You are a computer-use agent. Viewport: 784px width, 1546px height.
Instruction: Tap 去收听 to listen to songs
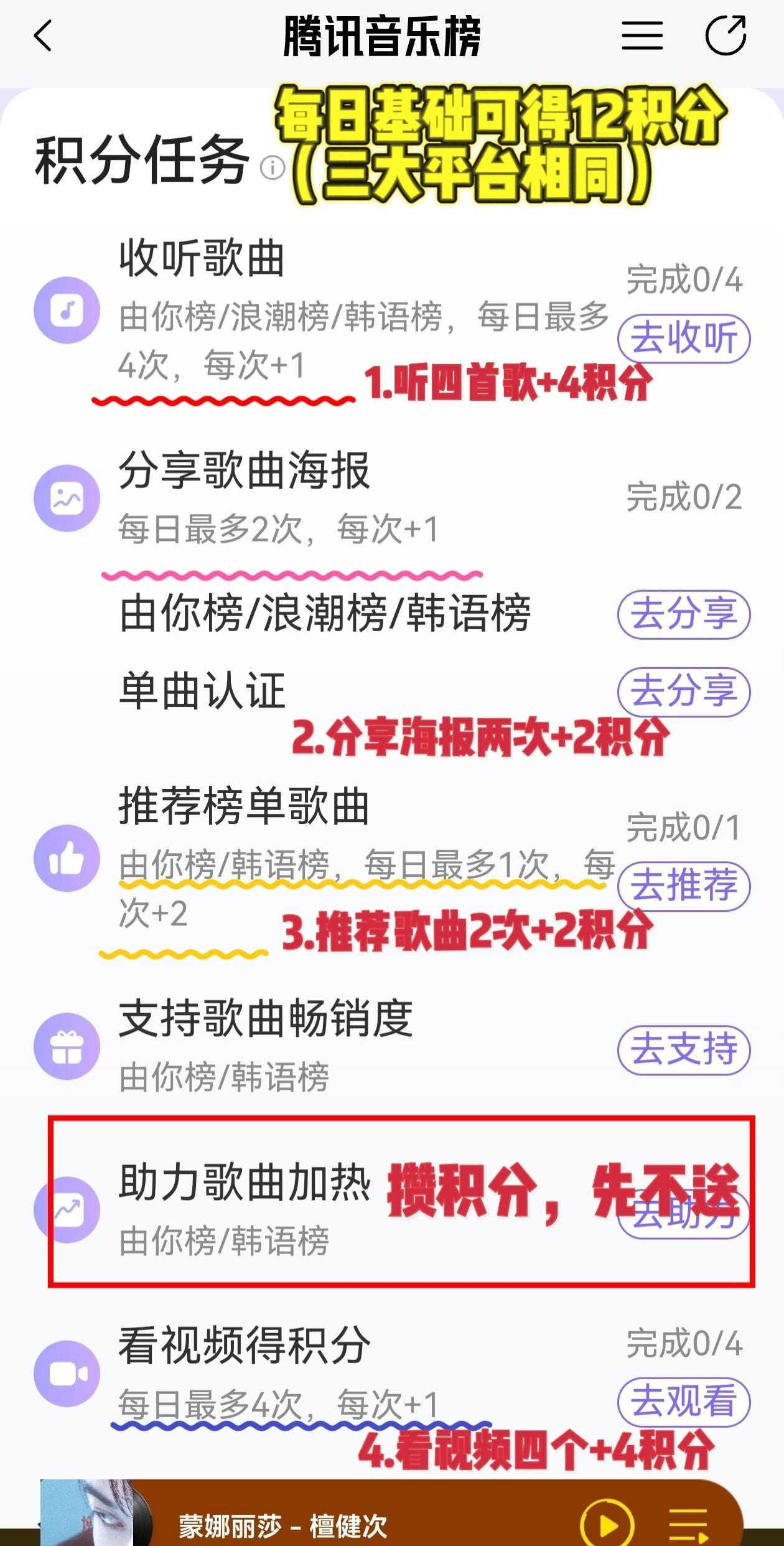tap(683, 339)
